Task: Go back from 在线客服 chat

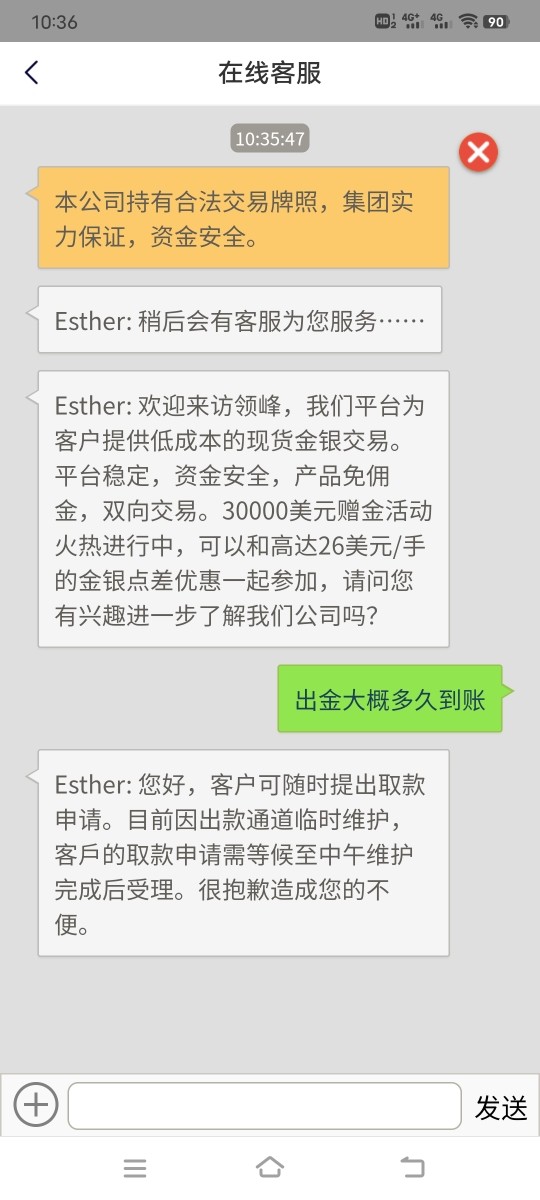Action: click(32, 73)
